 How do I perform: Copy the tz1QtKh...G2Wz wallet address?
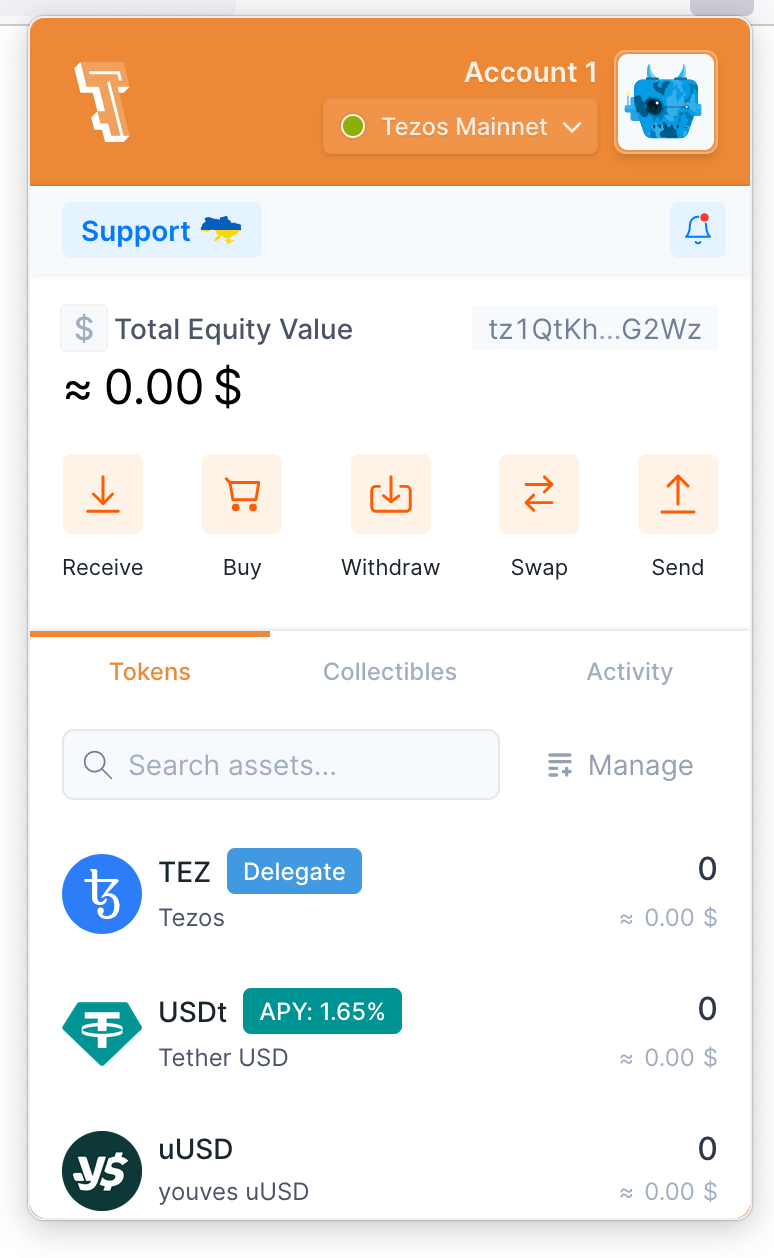[594, 329]
